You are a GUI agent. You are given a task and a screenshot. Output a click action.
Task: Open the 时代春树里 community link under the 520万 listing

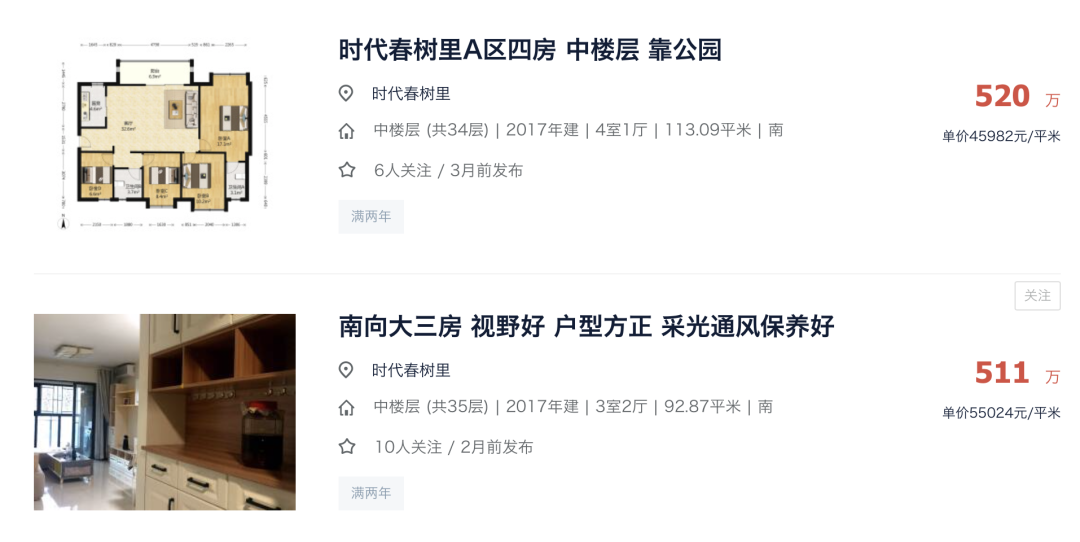click(411, 94)
